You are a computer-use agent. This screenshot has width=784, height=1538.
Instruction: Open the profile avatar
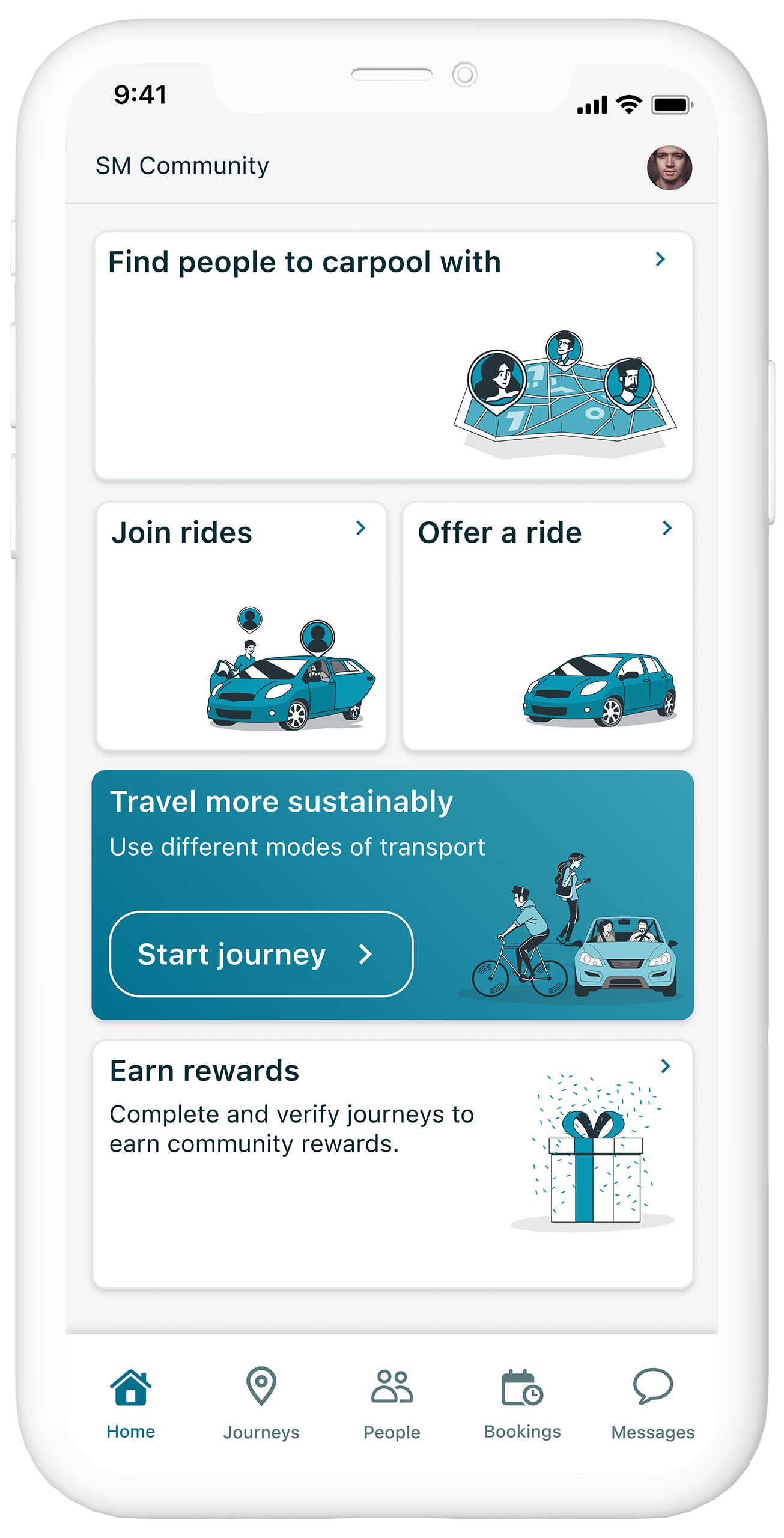coord(669,168)
